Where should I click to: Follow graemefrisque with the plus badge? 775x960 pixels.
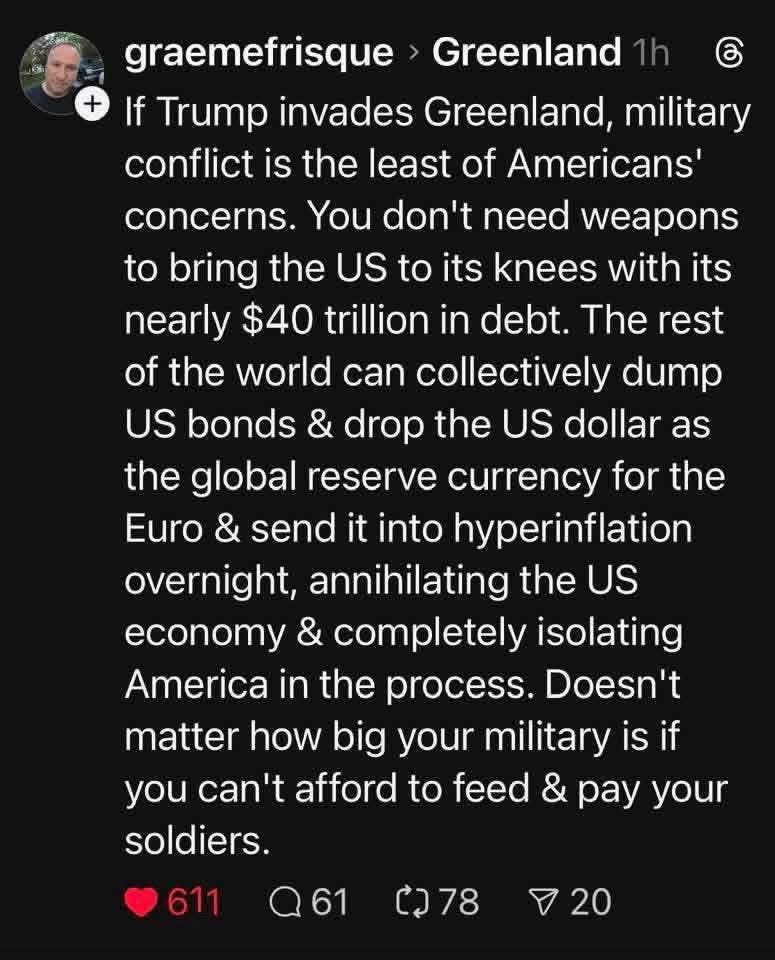pos(92,104)
